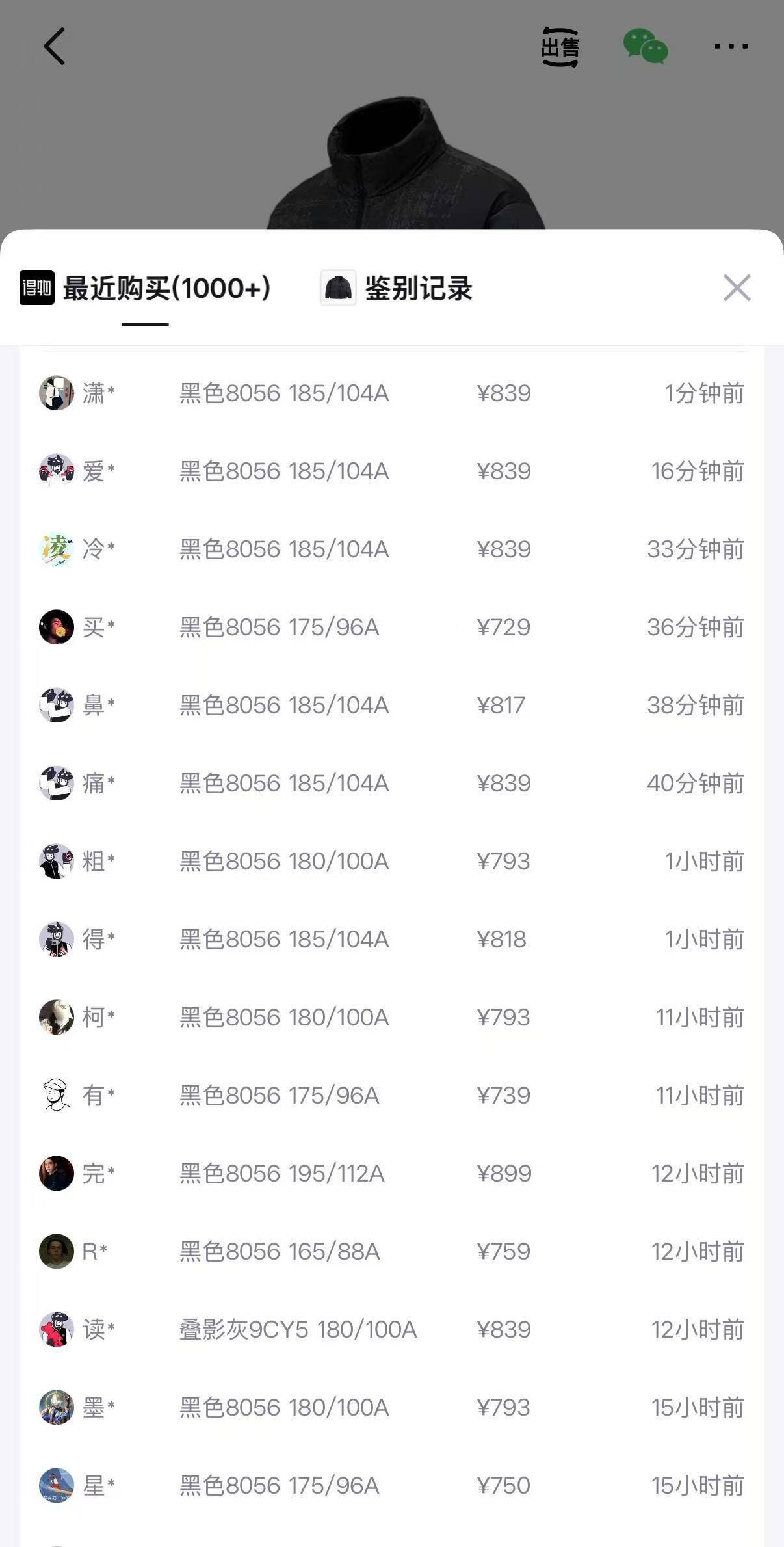Image resolution: width=784 pixels, height=1547 pixels.
Task: Share via the WeChat icon
Action: [x=645, y=47]
